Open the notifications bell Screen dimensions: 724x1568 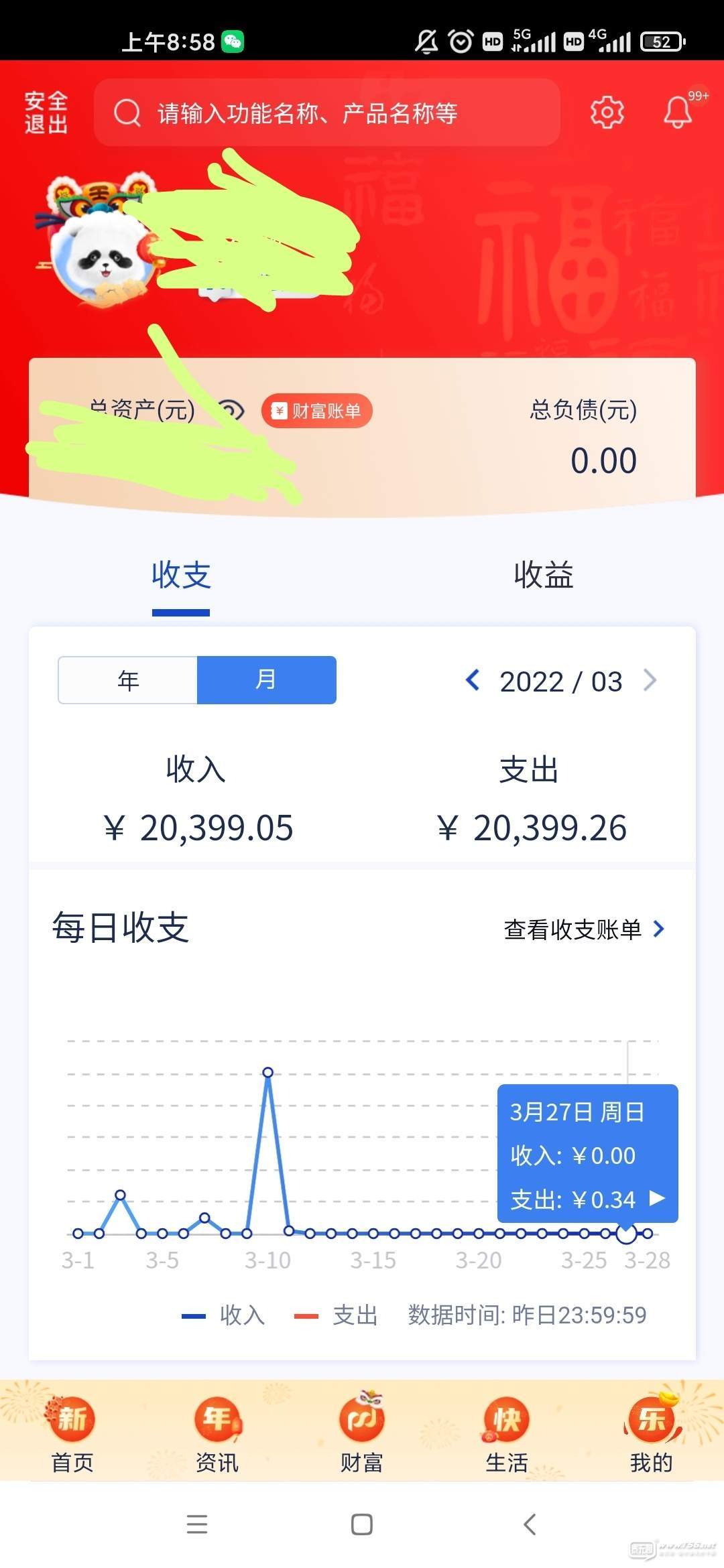(x=678, y=112)
